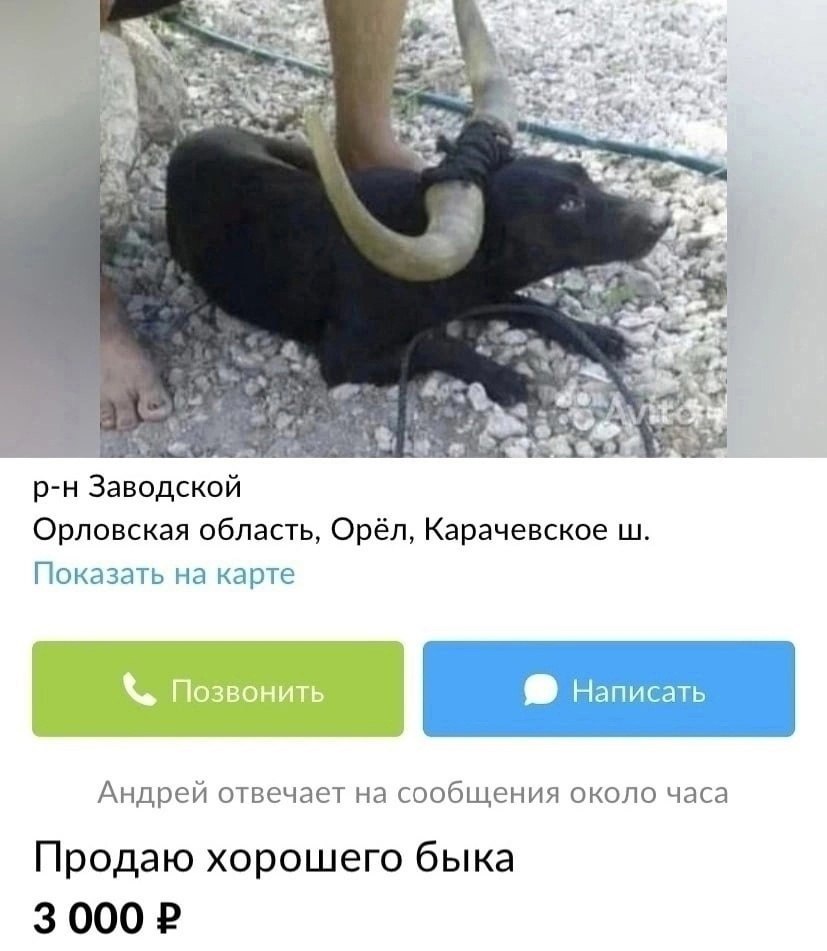This screenshot has width=827, height=951.
Task: Open the listing photo of the animal
Action: 413,228
